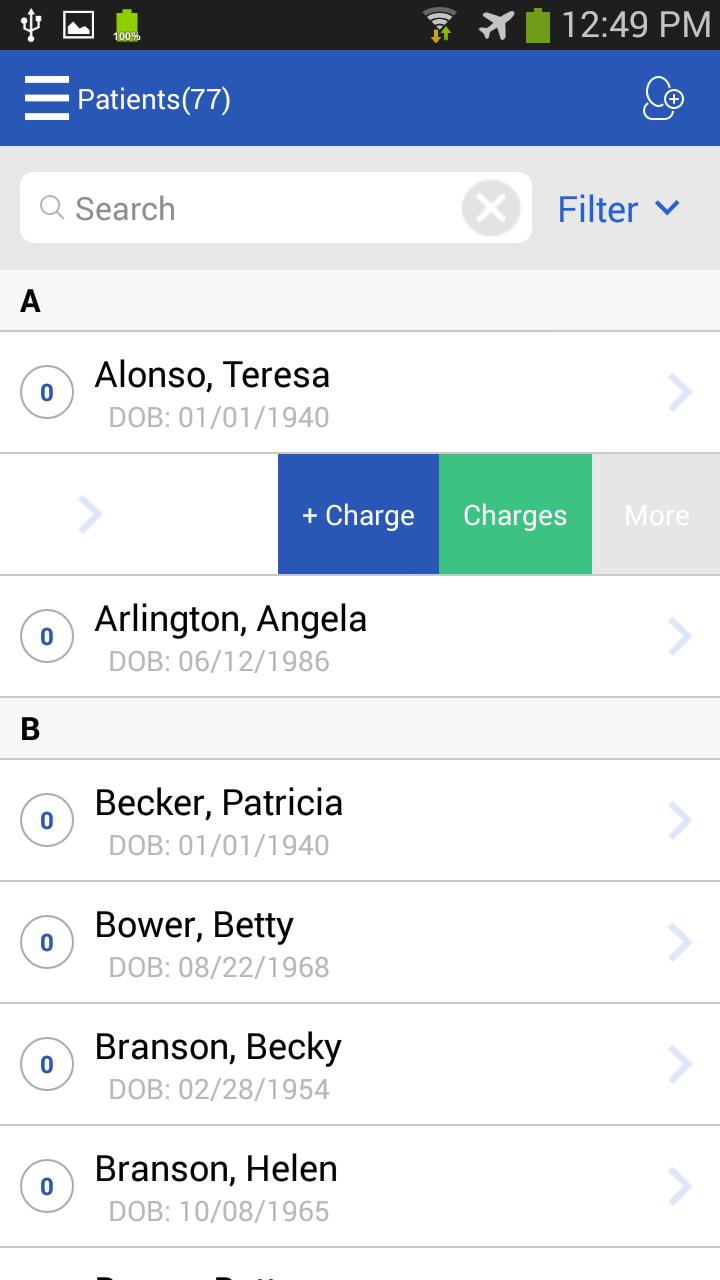The width and height of the screenshot is (720, 1280).
Task: Expand the Filter dropdown
Action: pos(618,209)
